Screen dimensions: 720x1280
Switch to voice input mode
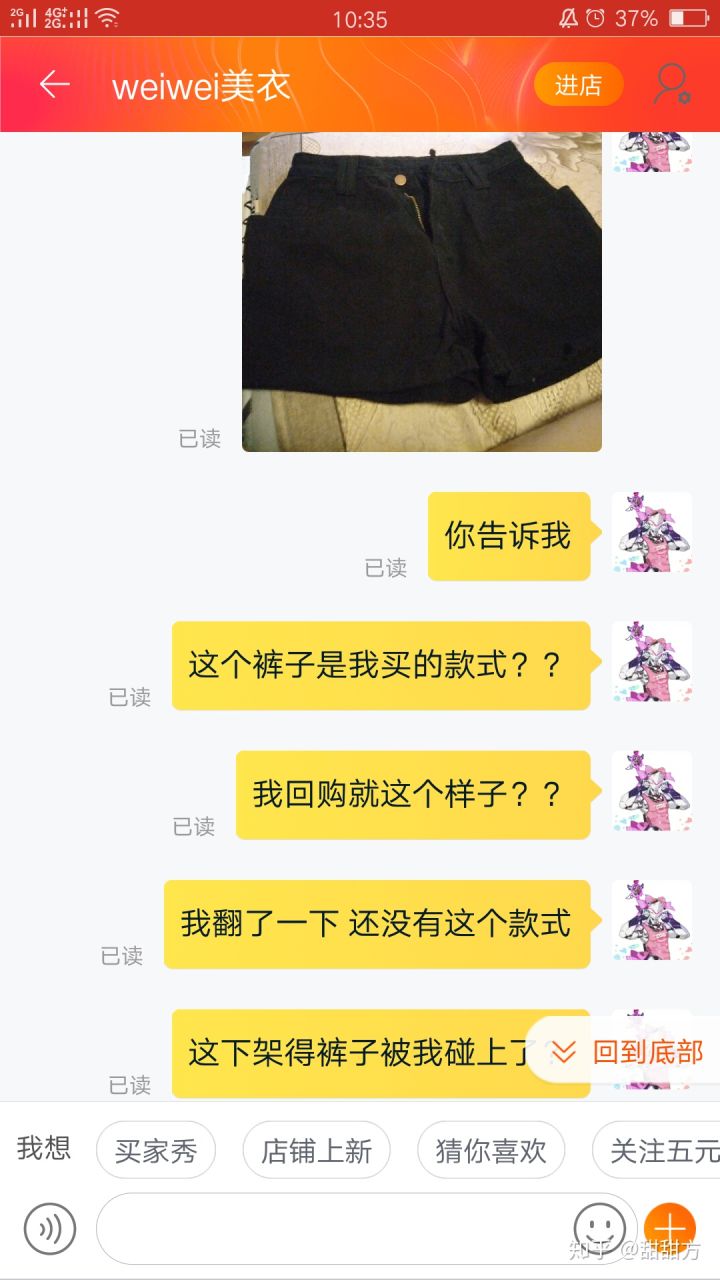coord(50,1228)
